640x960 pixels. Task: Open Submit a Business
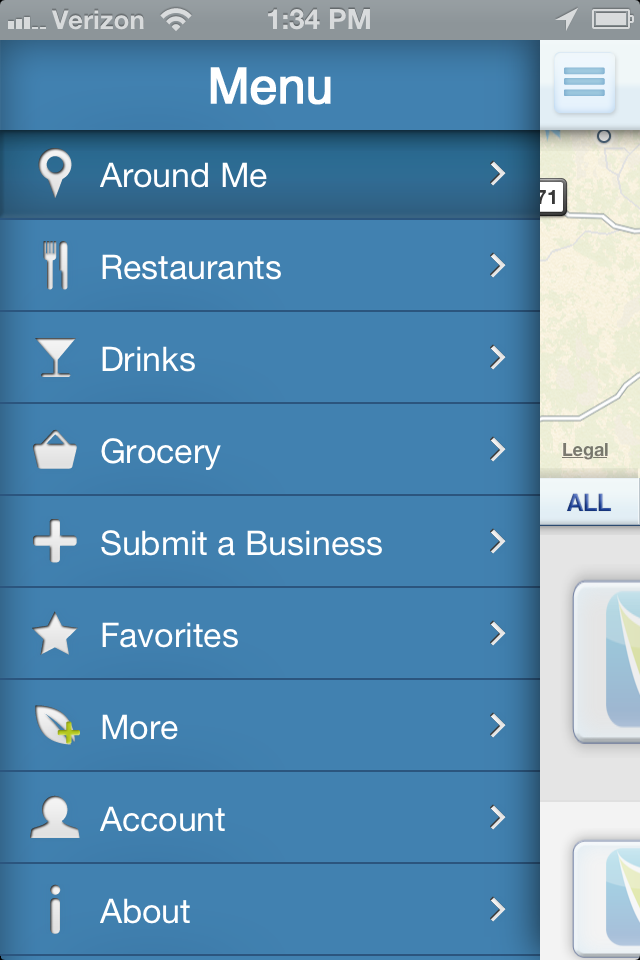click(270, 543)
